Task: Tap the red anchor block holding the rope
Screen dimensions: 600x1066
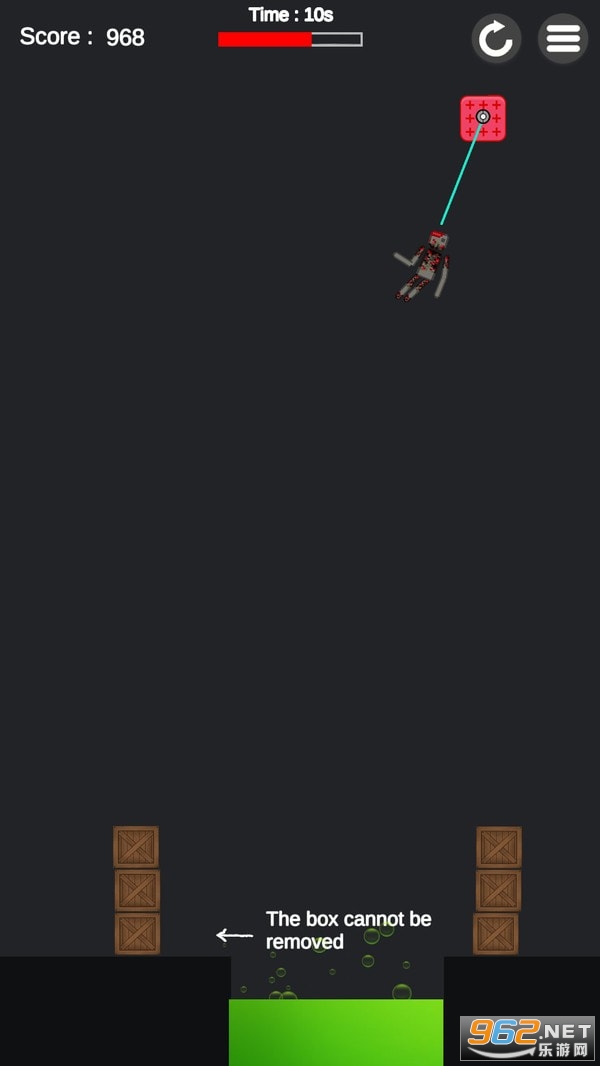Action: point(483,118)
